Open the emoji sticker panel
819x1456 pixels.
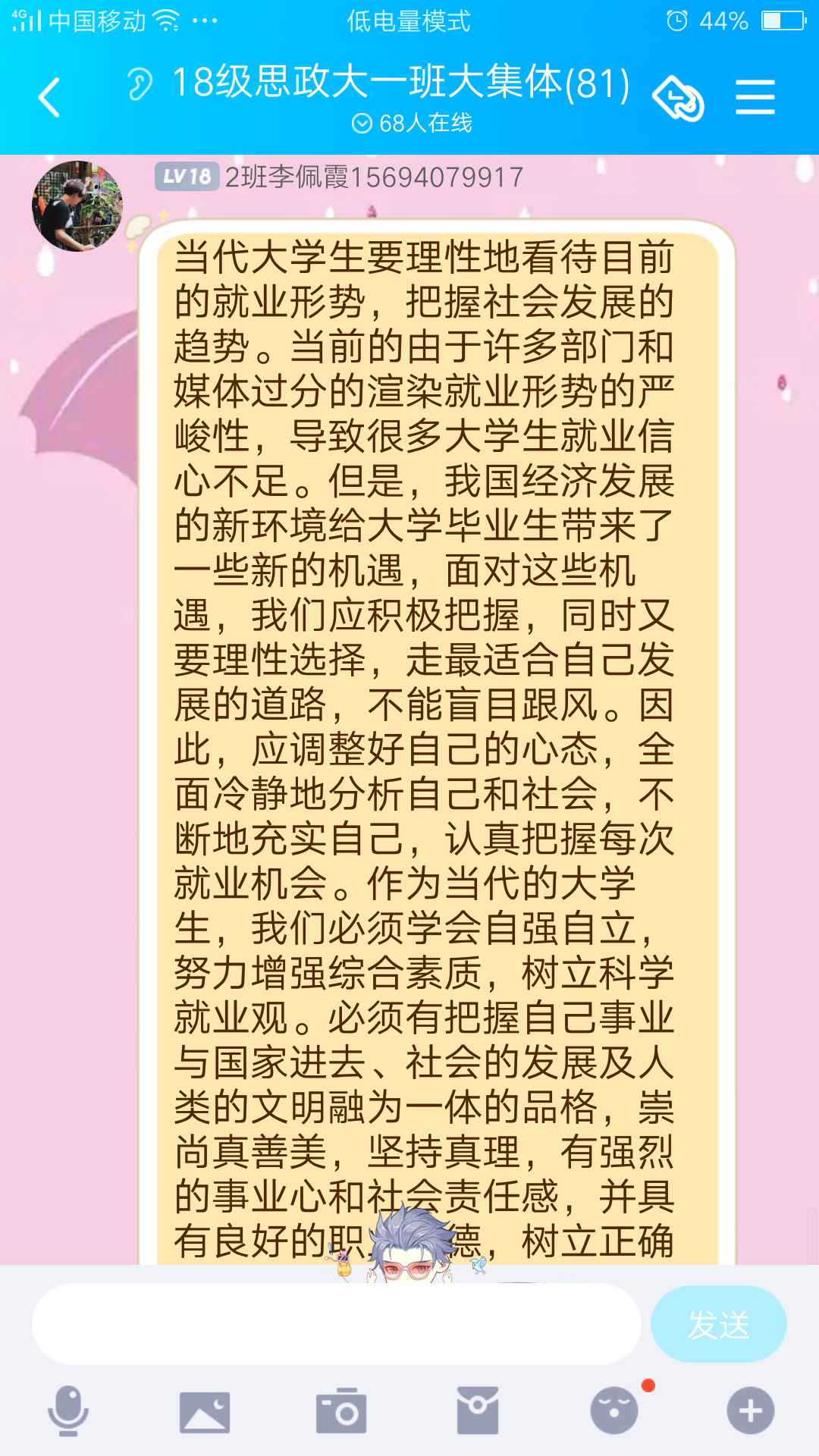click(x=614, y=1410)
